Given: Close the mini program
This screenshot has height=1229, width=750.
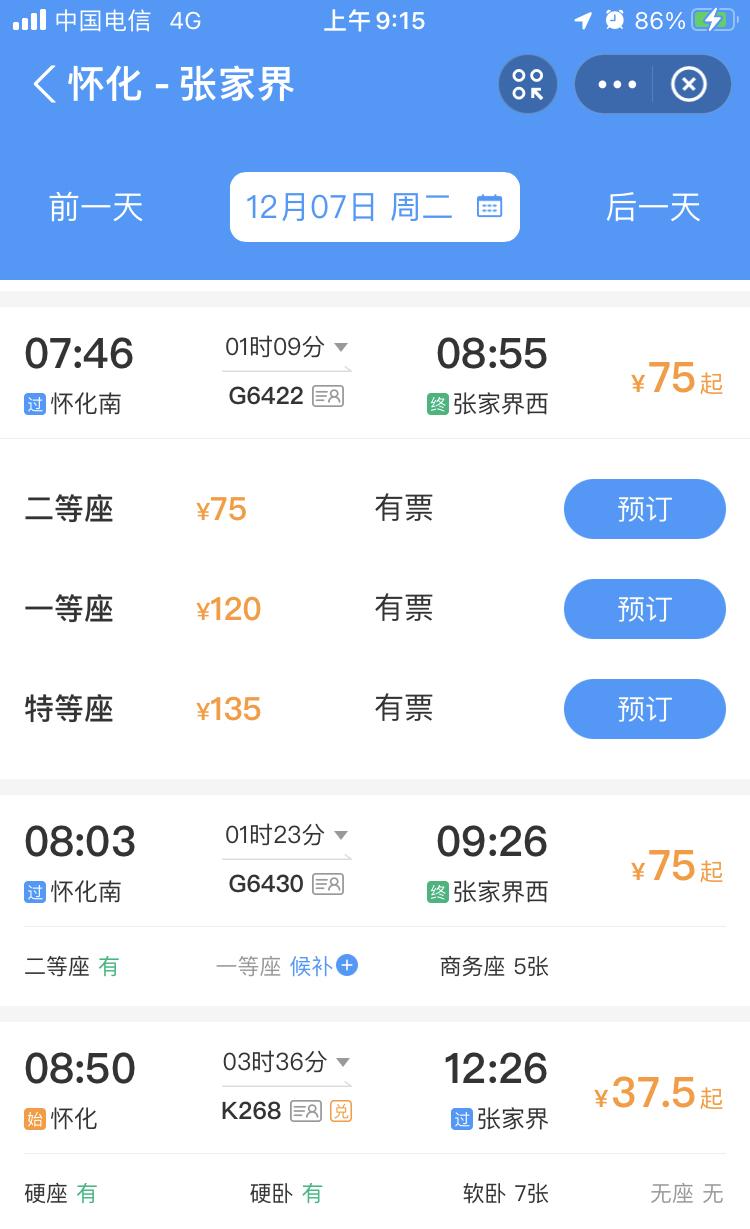Looking at the screenshot, I should (688, 84).
